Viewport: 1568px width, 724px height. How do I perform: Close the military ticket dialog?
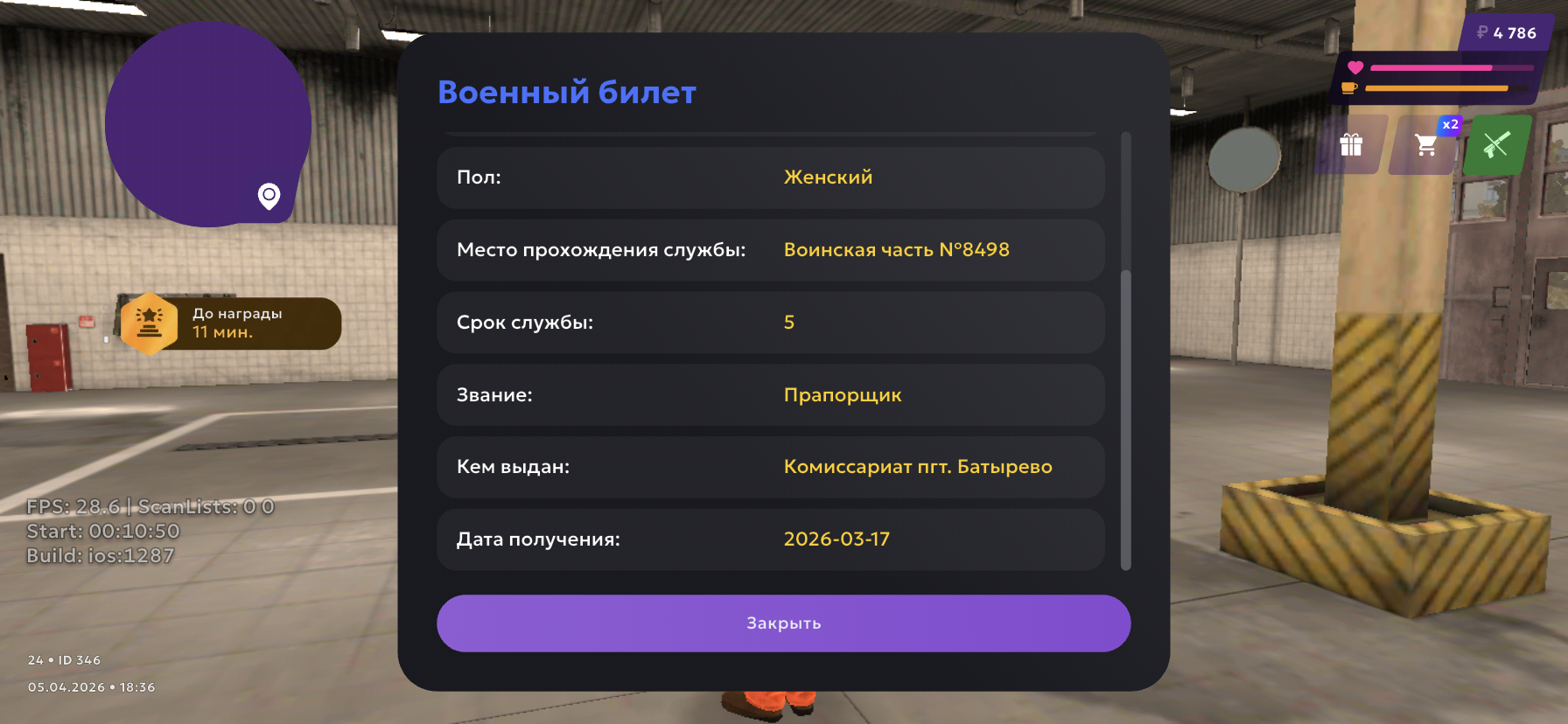783,623
